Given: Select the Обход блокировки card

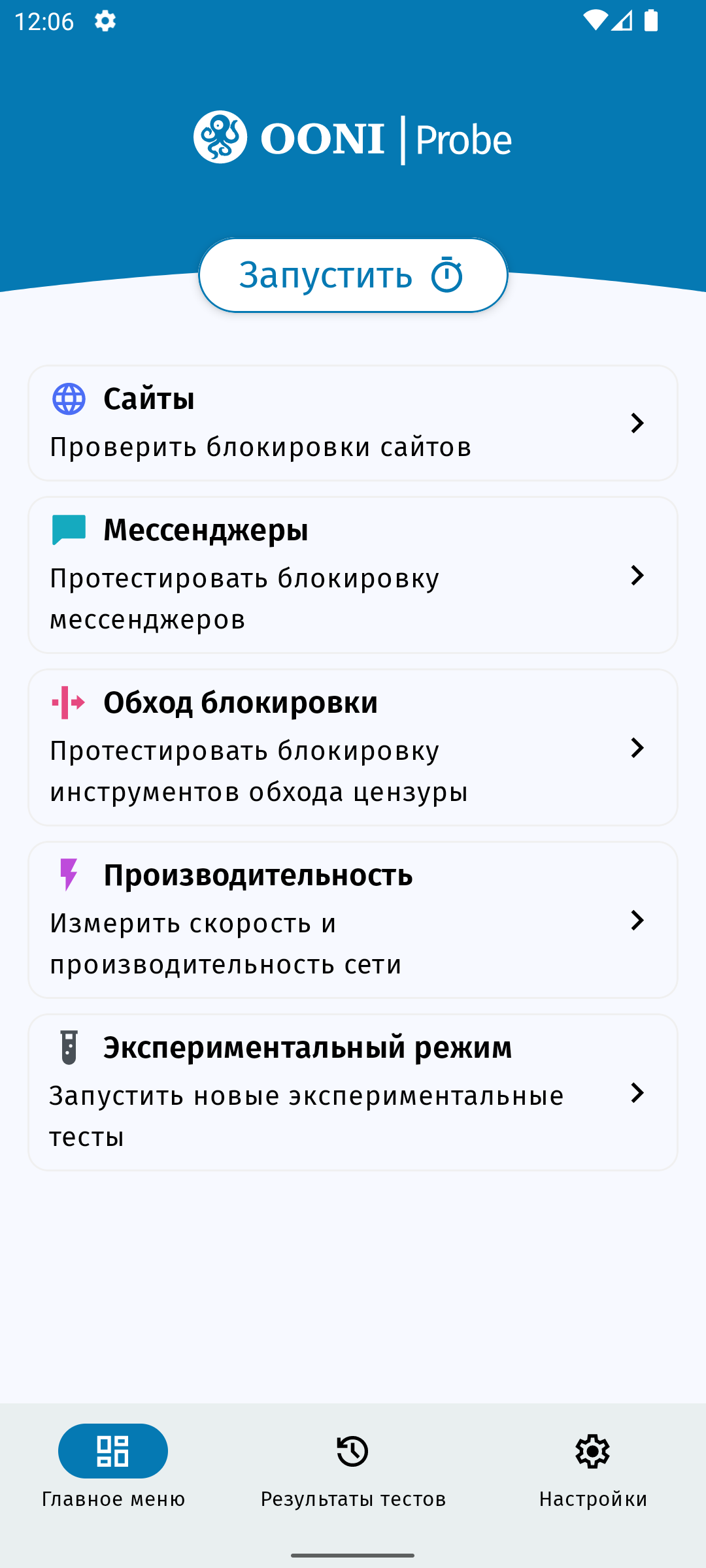Looking at the screenshot, I should click(353, 747).
